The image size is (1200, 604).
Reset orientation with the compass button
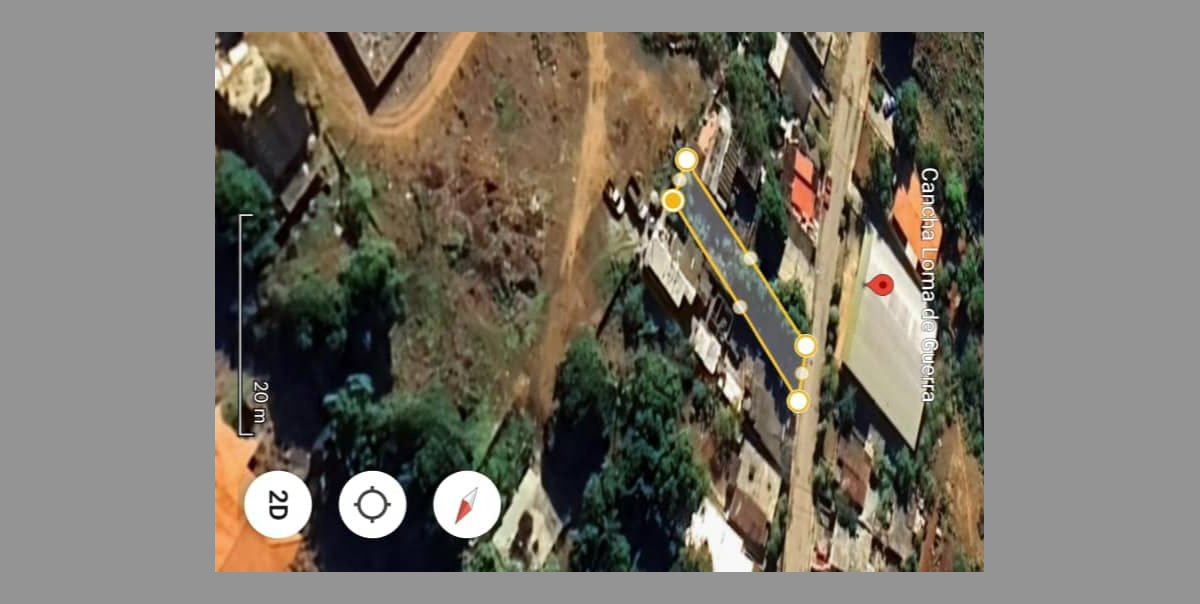pos(466,504)
